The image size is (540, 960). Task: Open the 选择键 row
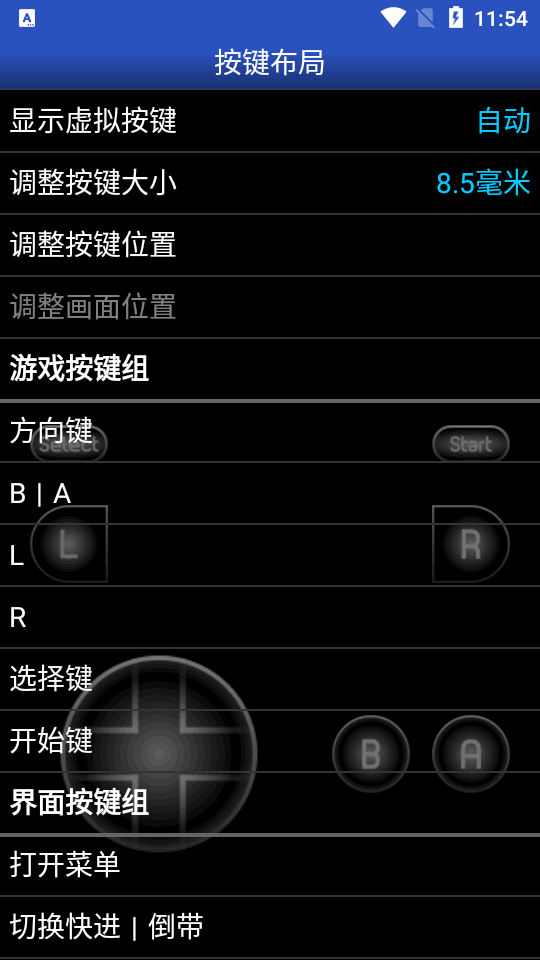tap(270, 680)
